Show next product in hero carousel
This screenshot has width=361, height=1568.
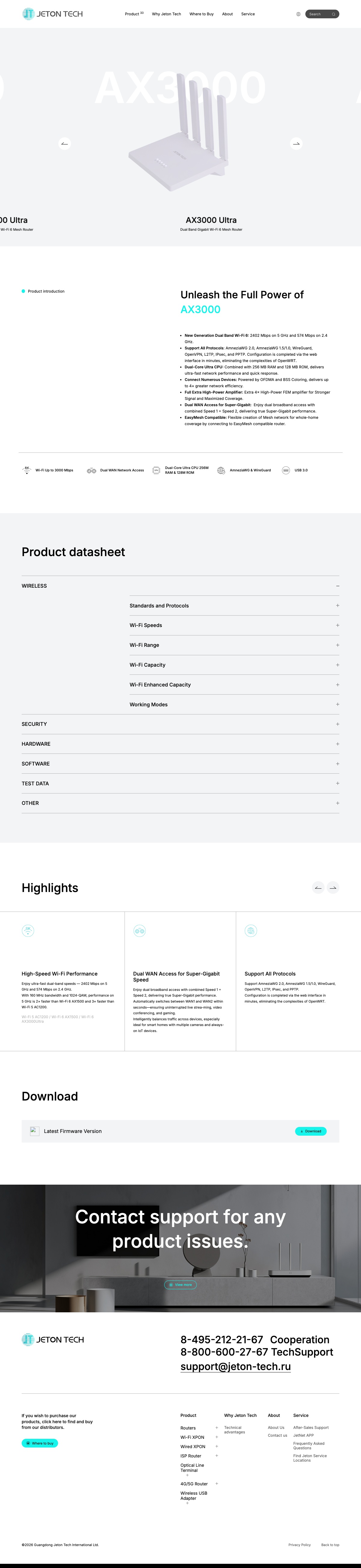[296, 144]
